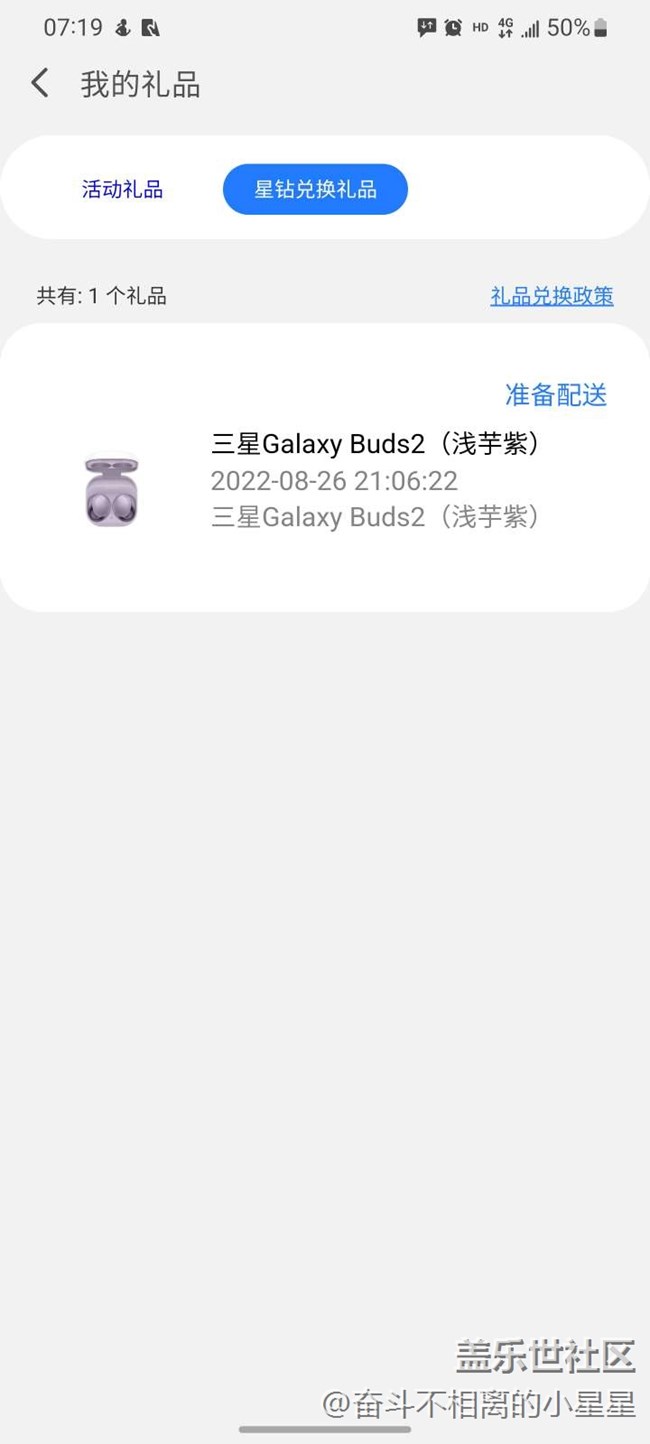
Task: Switch to the 活动礼品 tab
Action: (x=122, y=189)
